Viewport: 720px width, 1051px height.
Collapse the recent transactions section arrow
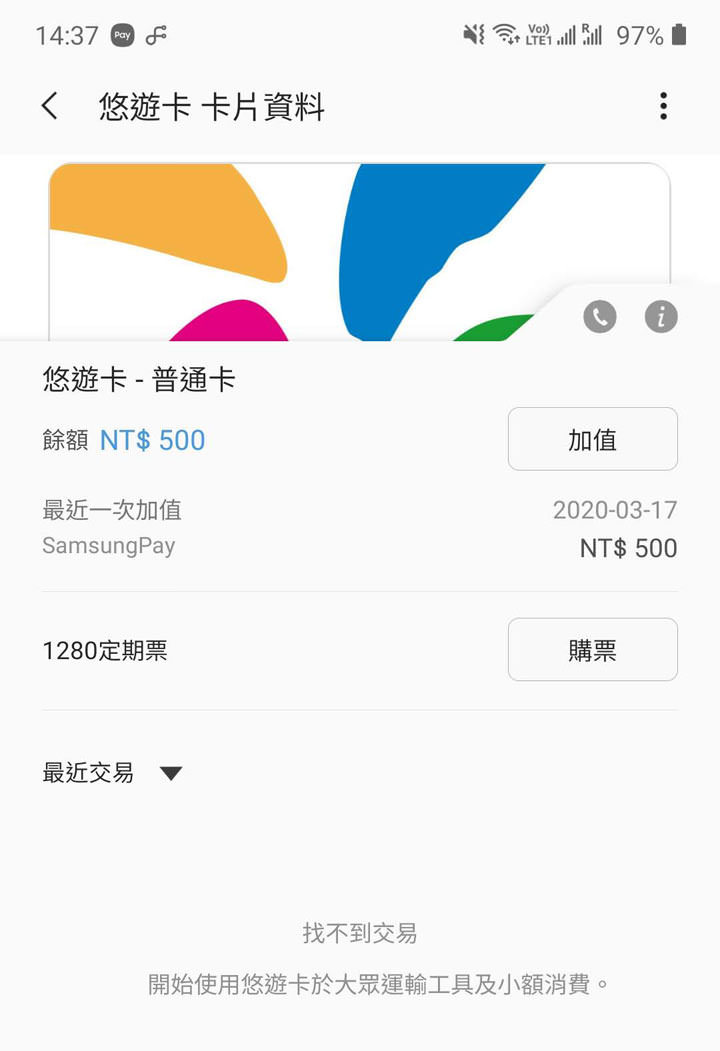tap(170, 772)
